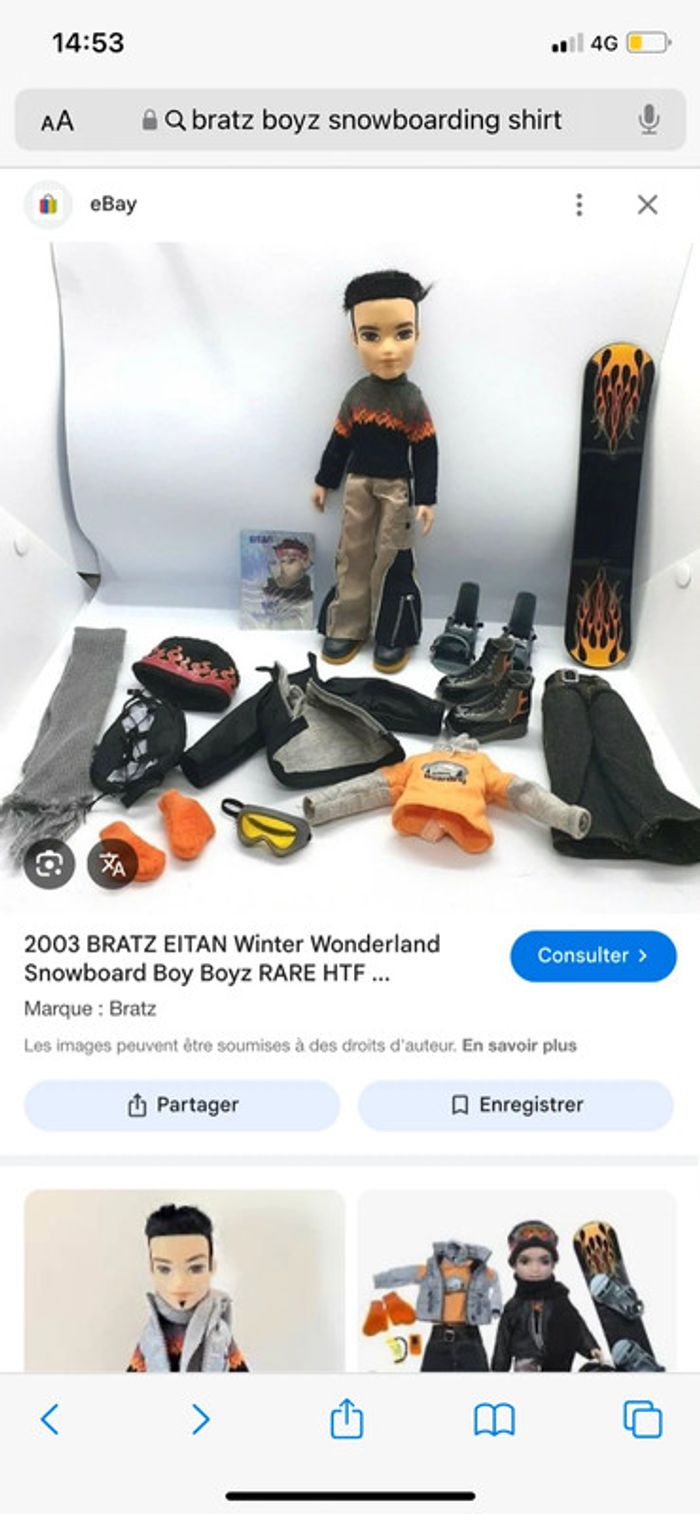
Task: Search the image with Lens
Action: coord(49,863)
